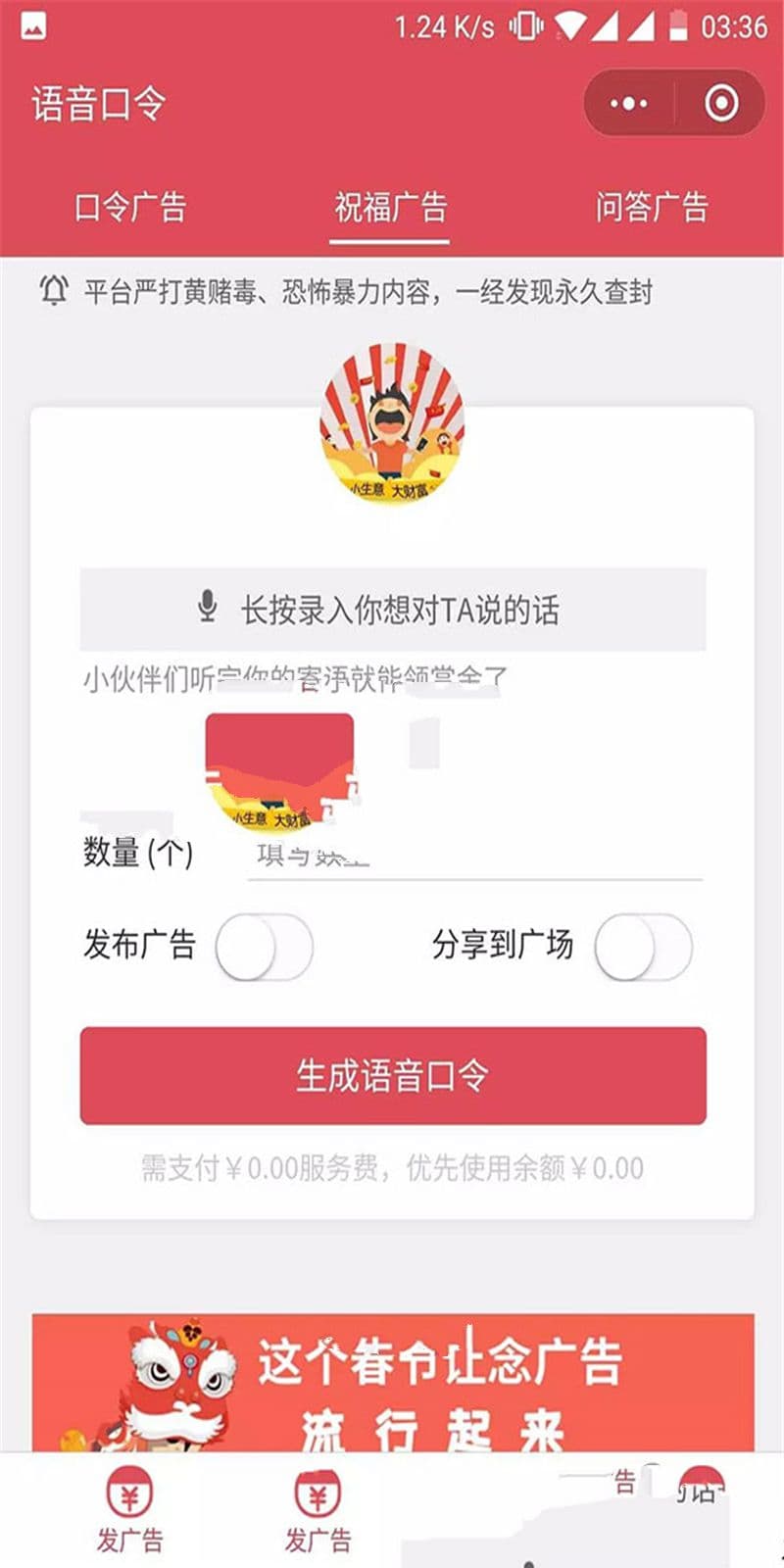Enable the 发布广告 switch
Viewport: 784px width, 1568px height.
click(x=264, y=947)
